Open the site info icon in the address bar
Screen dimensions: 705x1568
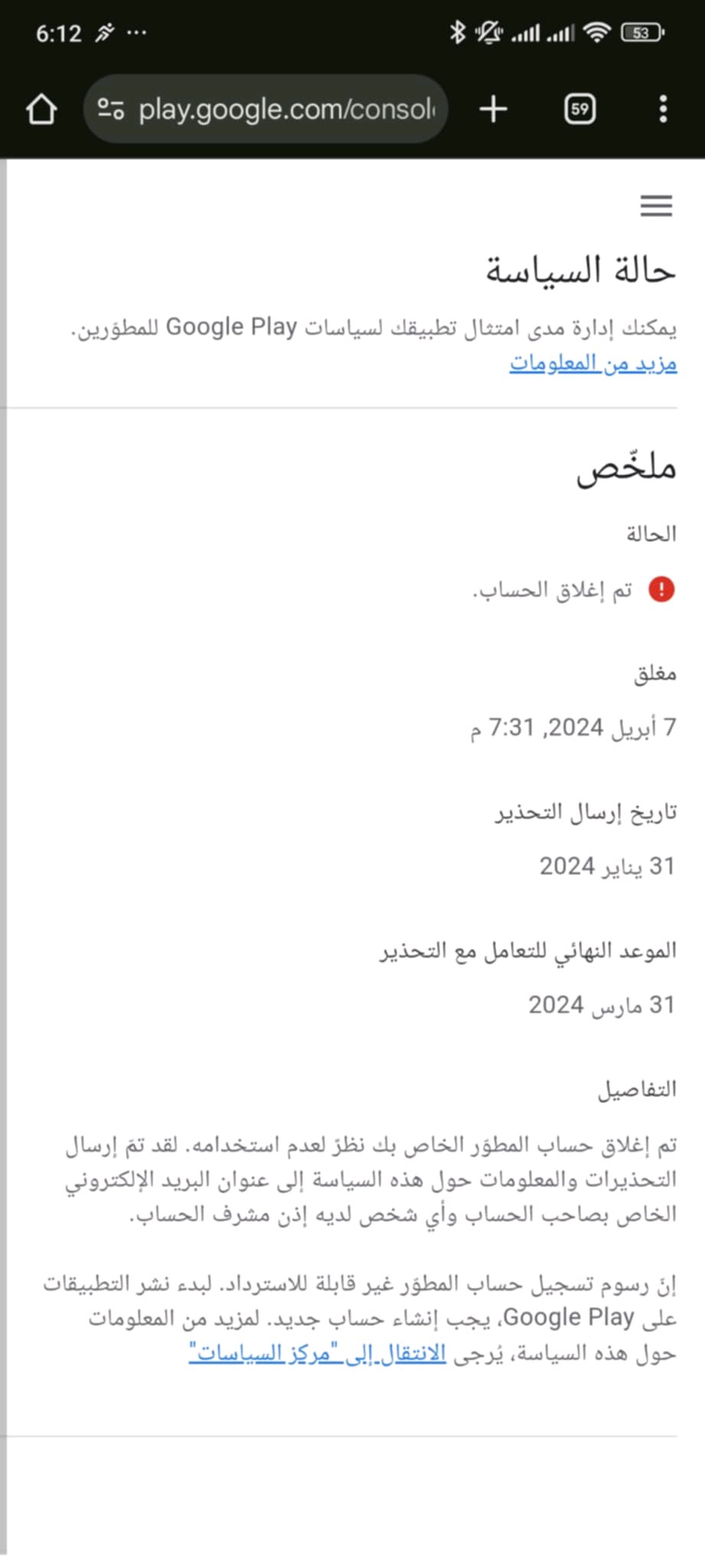pyautogui.click(x=111, y=109)
